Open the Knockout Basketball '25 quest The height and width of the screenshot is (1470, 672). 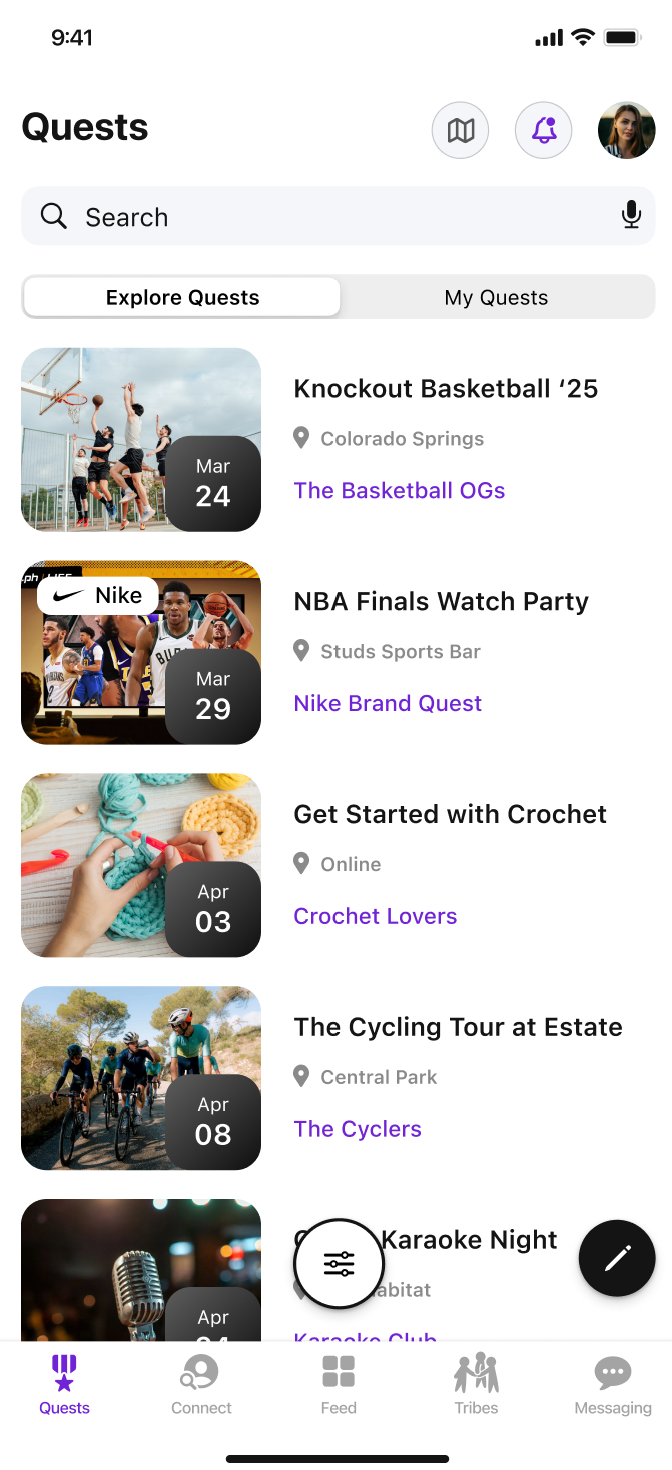pyautogui.click(x=445, y=389)
